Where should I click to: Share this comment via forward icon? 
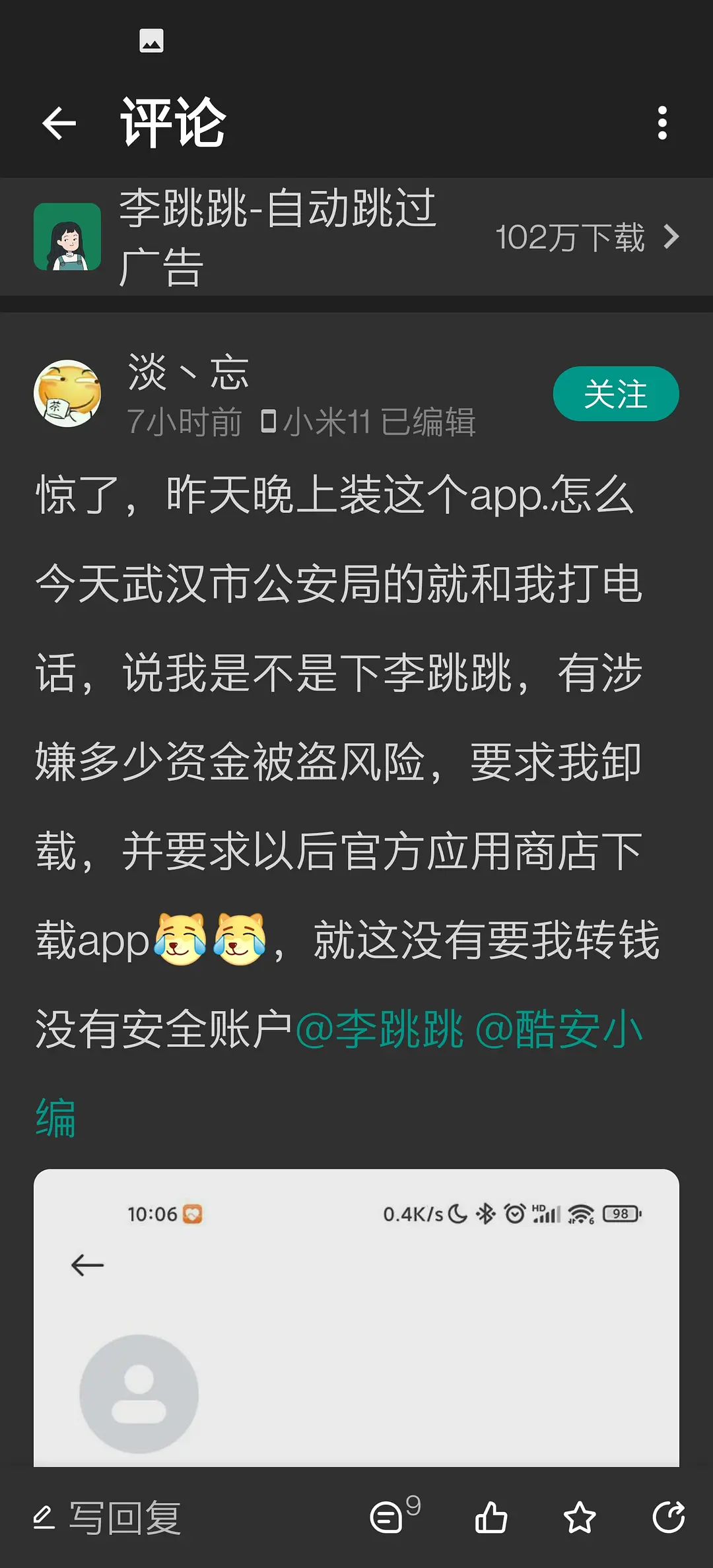coord(668,1517)
